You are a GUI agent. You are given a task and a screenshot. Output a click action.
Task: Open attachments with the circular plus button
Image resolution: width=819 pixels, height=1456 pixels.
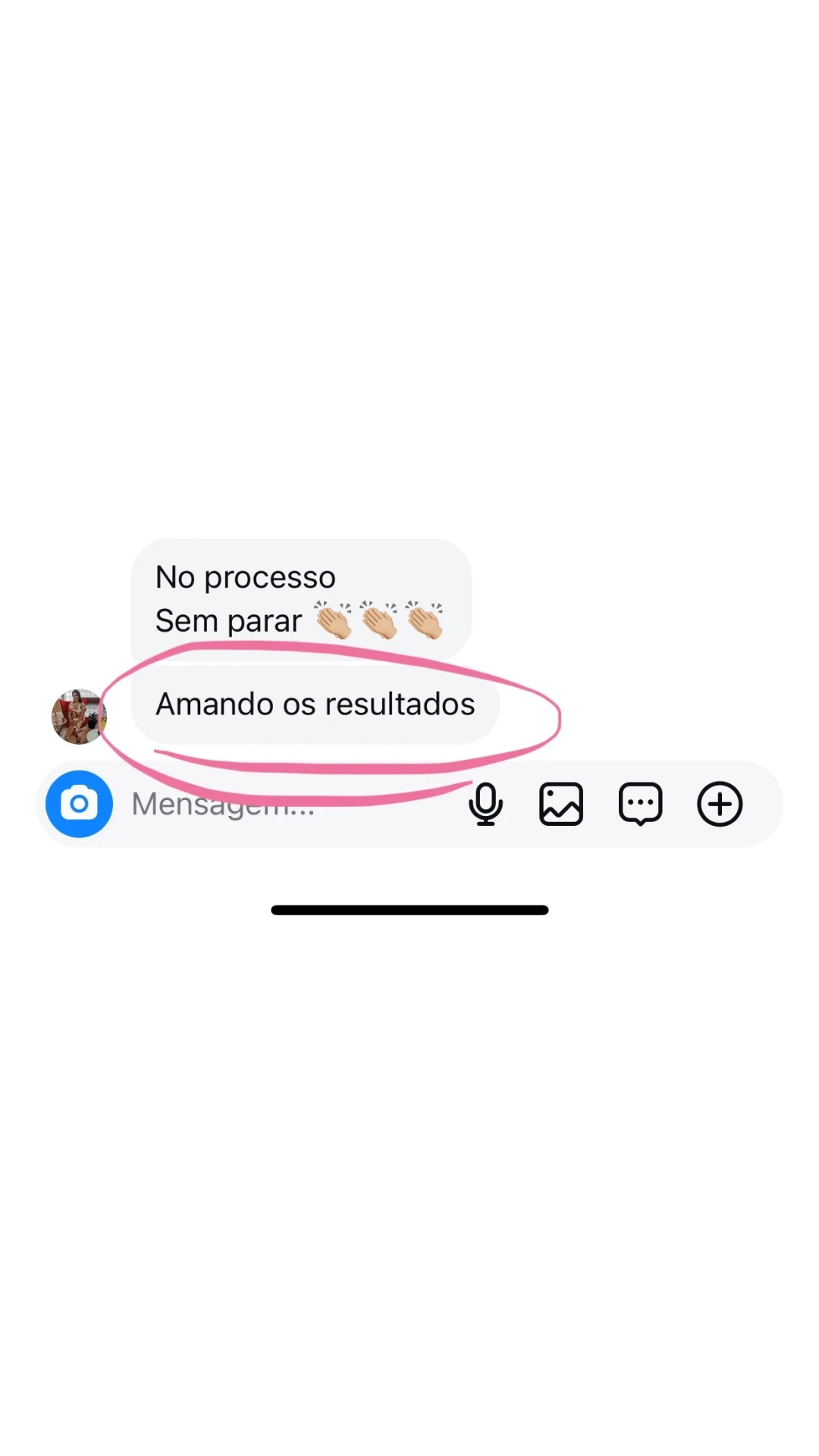point(719,804)
